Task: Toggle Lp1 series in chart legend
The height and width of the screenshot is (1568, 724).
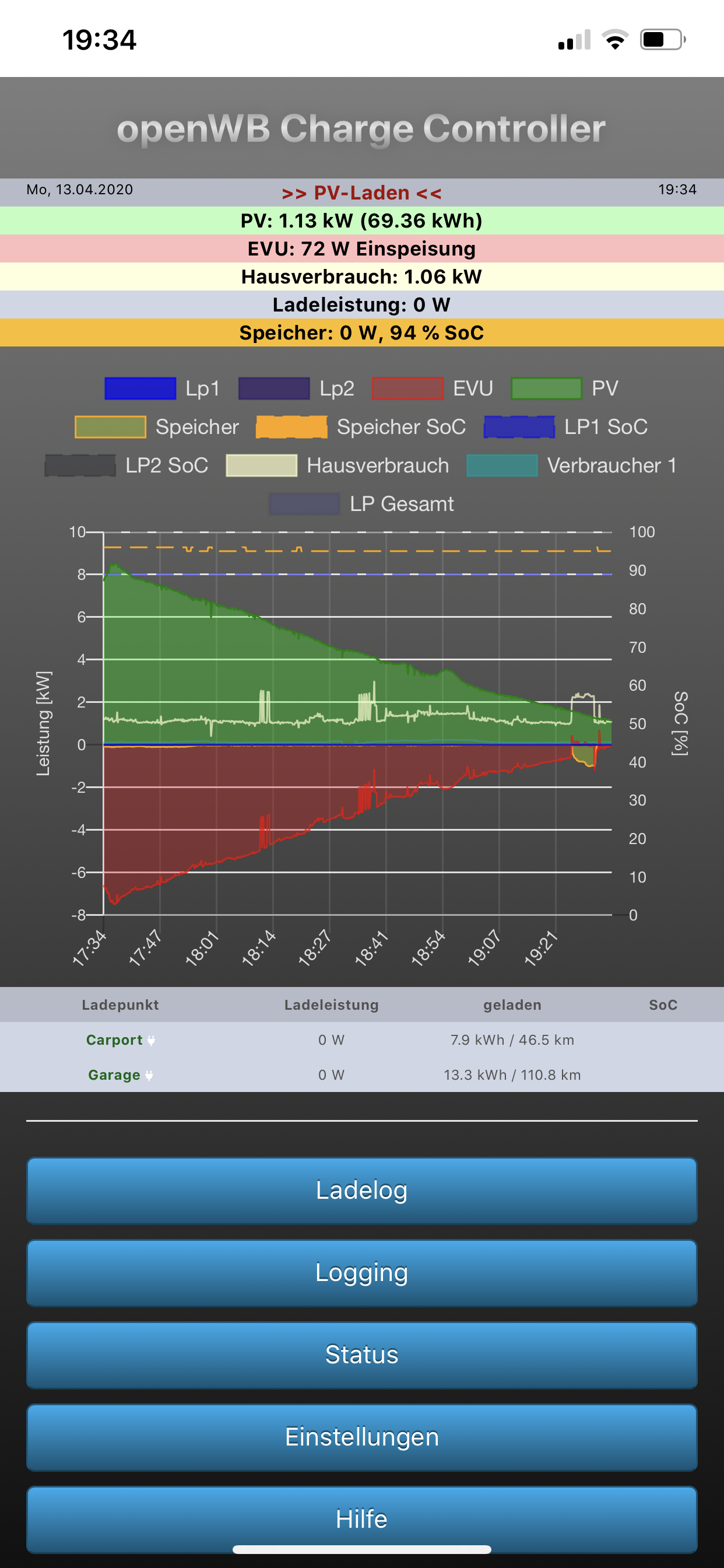Action: 162,388
